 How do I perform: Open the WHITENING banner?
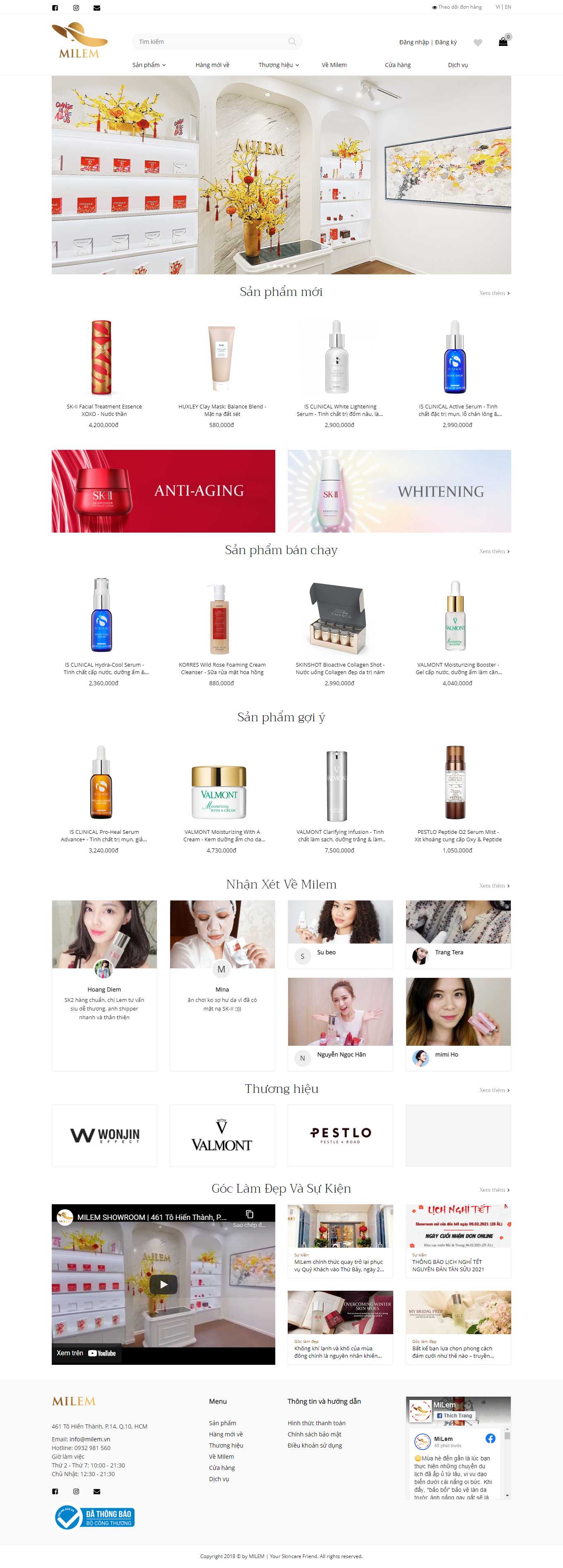coord(399,491)
